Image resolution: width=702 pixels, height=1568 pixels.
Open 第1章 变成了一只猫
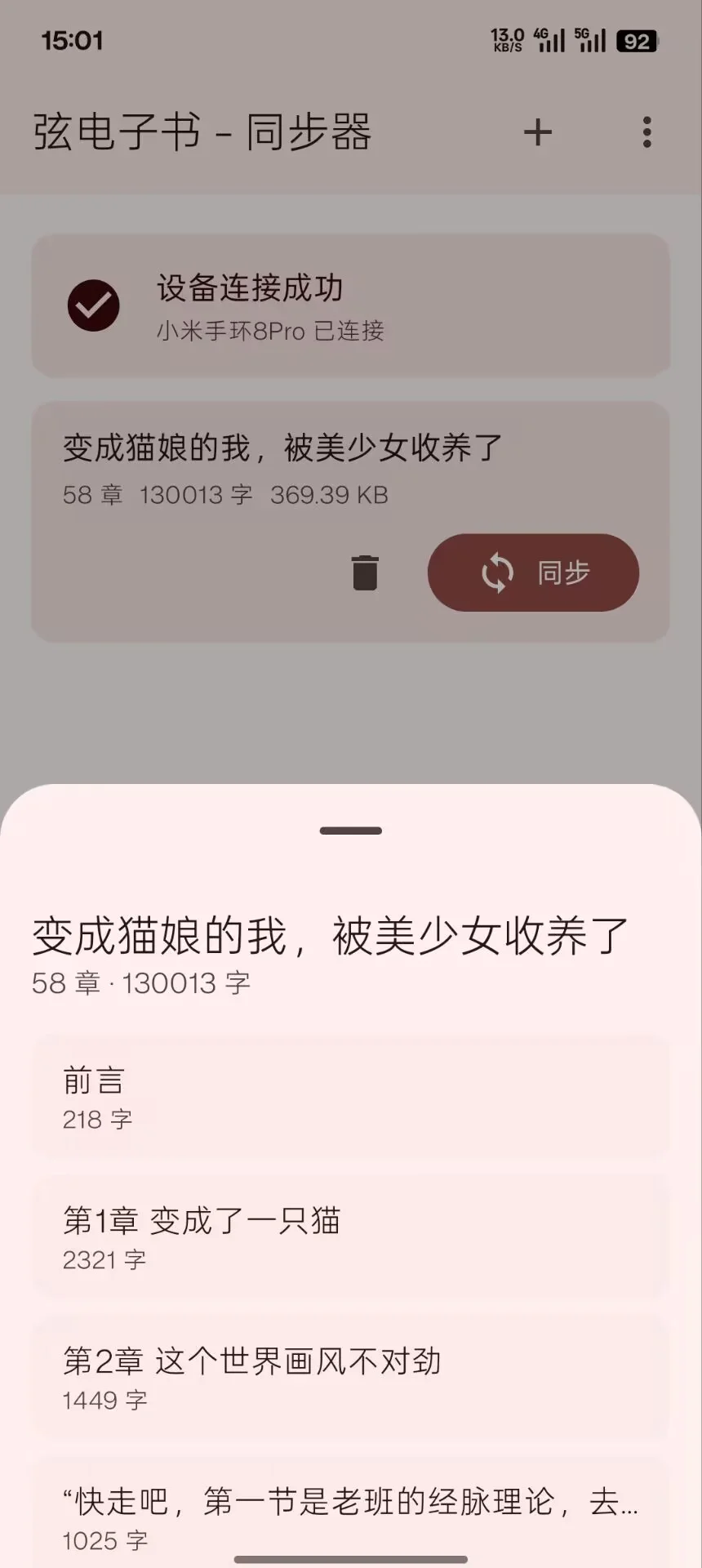pos(351,1237)
